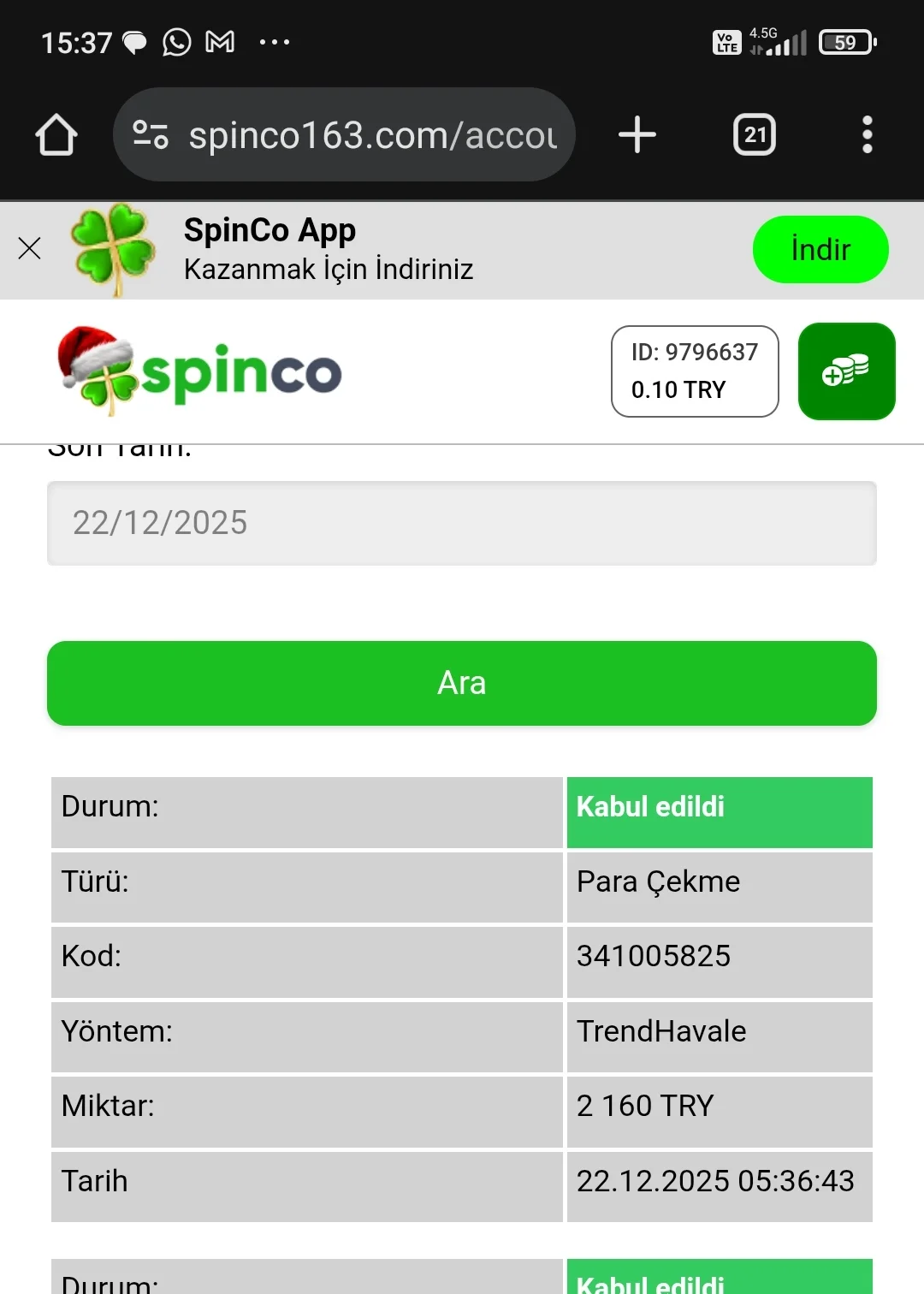Run the search with Ara
The width and height of the screenshot is (924, 1294).
click(x=462, y=683)
